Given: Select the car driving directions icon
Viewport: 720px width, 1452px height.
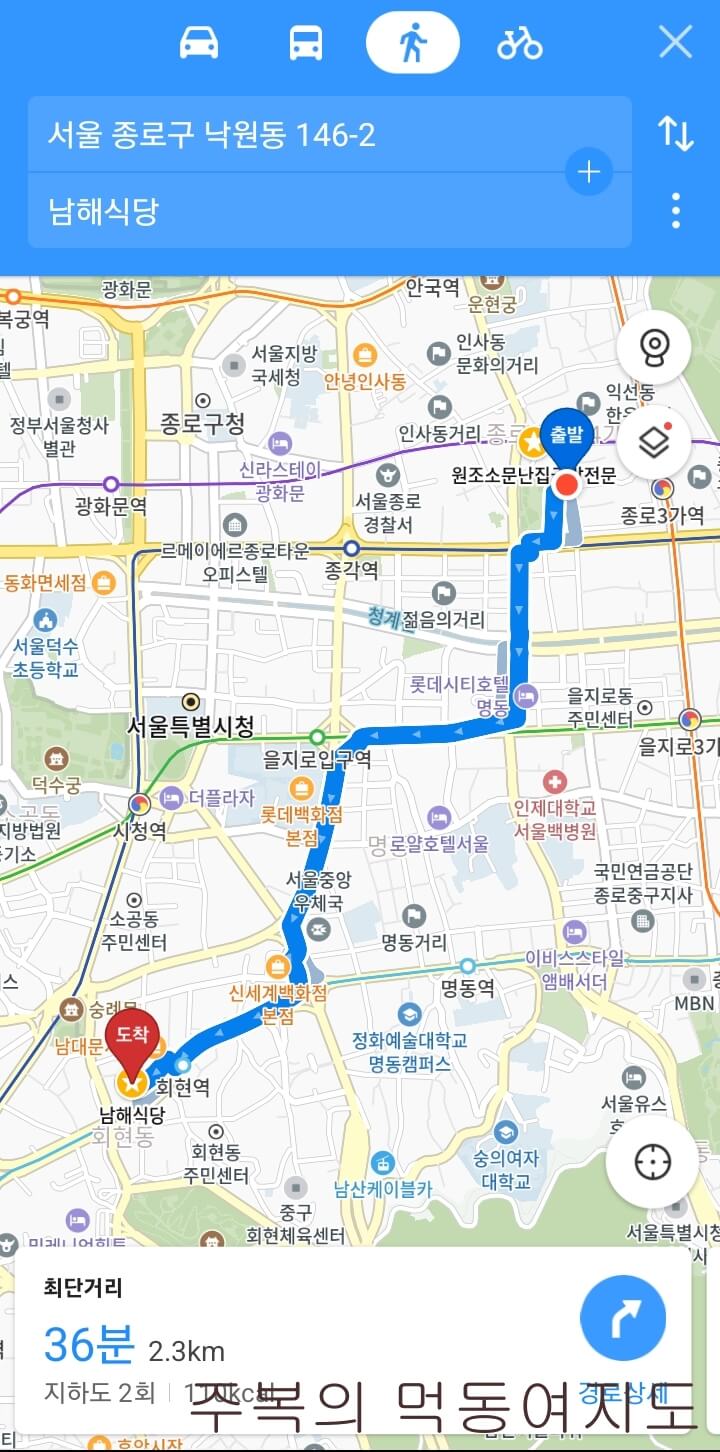Looking at the screenshot, I should click(197, 42).
